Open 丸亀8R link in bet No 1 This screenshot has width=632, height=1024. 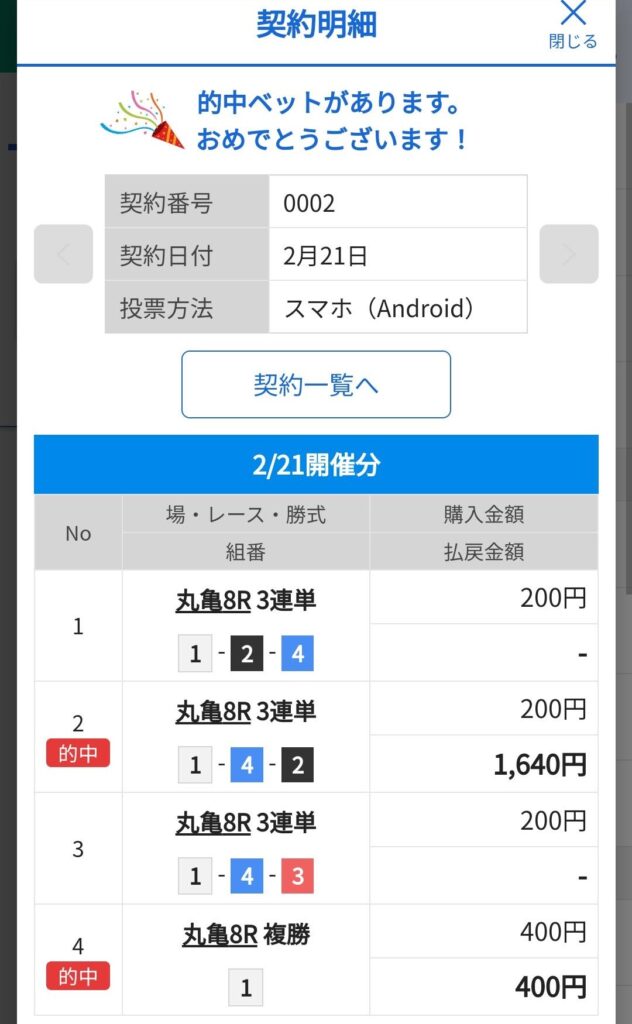point(213,600)
